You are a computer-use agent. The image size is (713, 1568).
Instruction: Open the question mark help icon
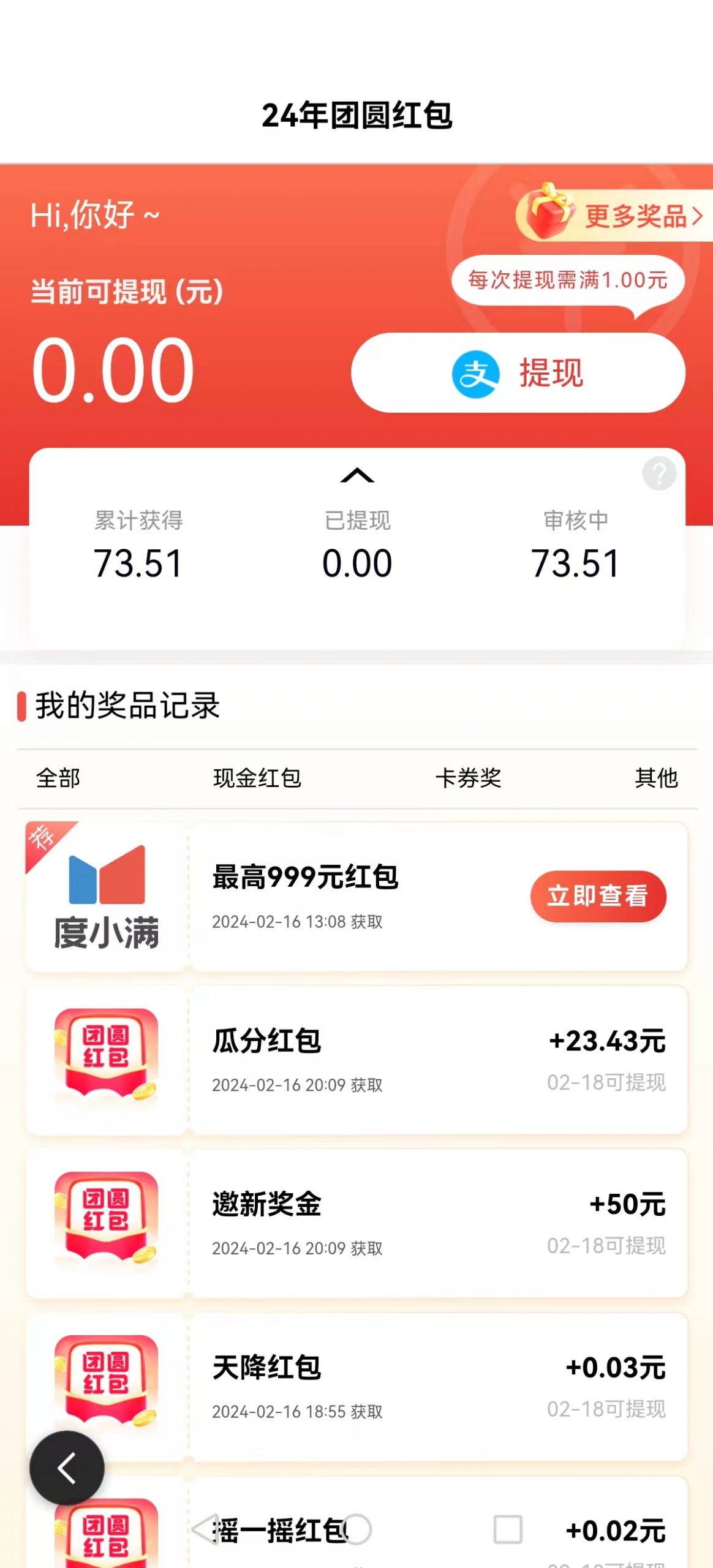(x=659, y=473)
